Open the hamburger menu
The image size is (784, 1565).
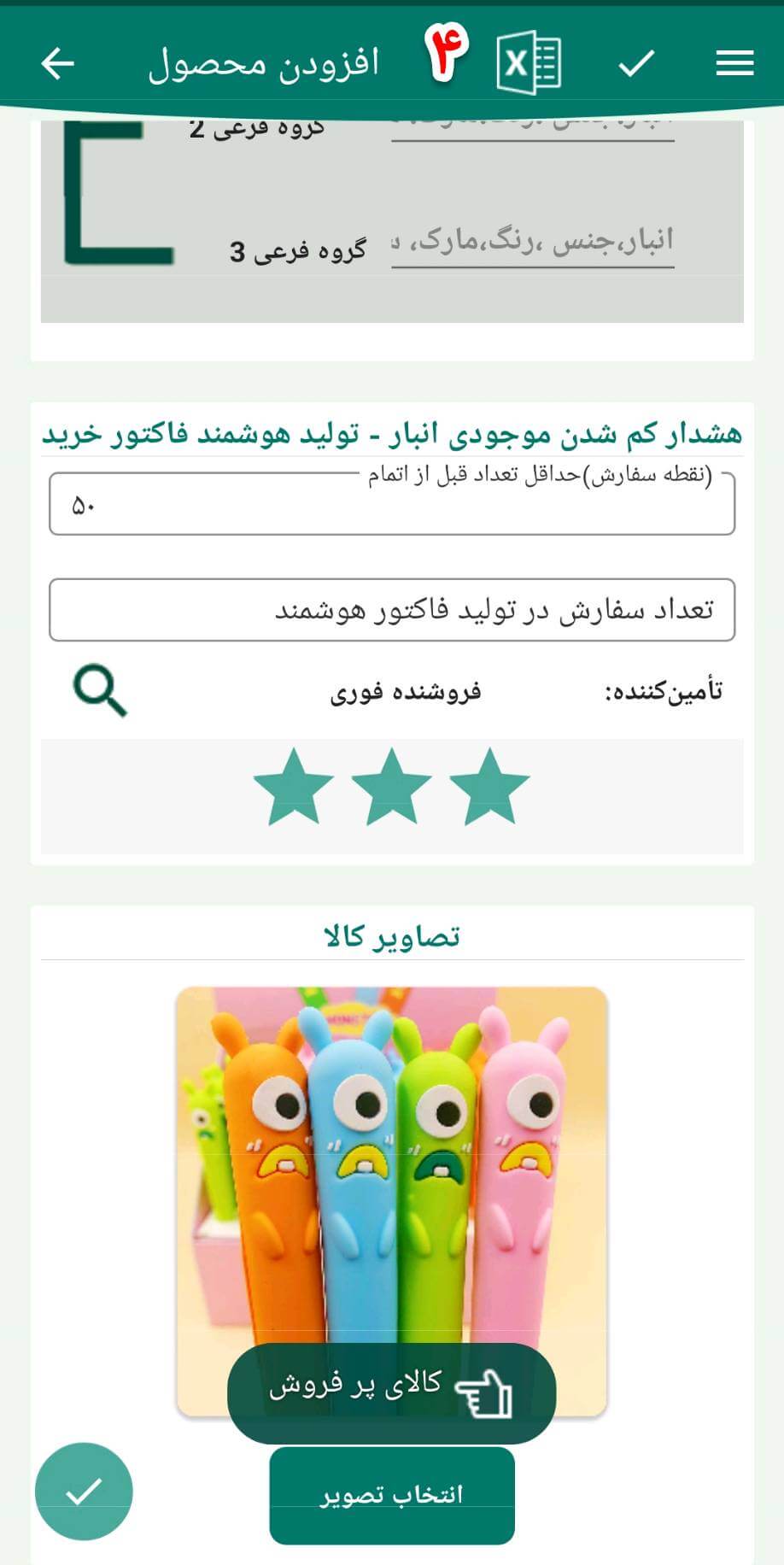(x=734, y=63)
